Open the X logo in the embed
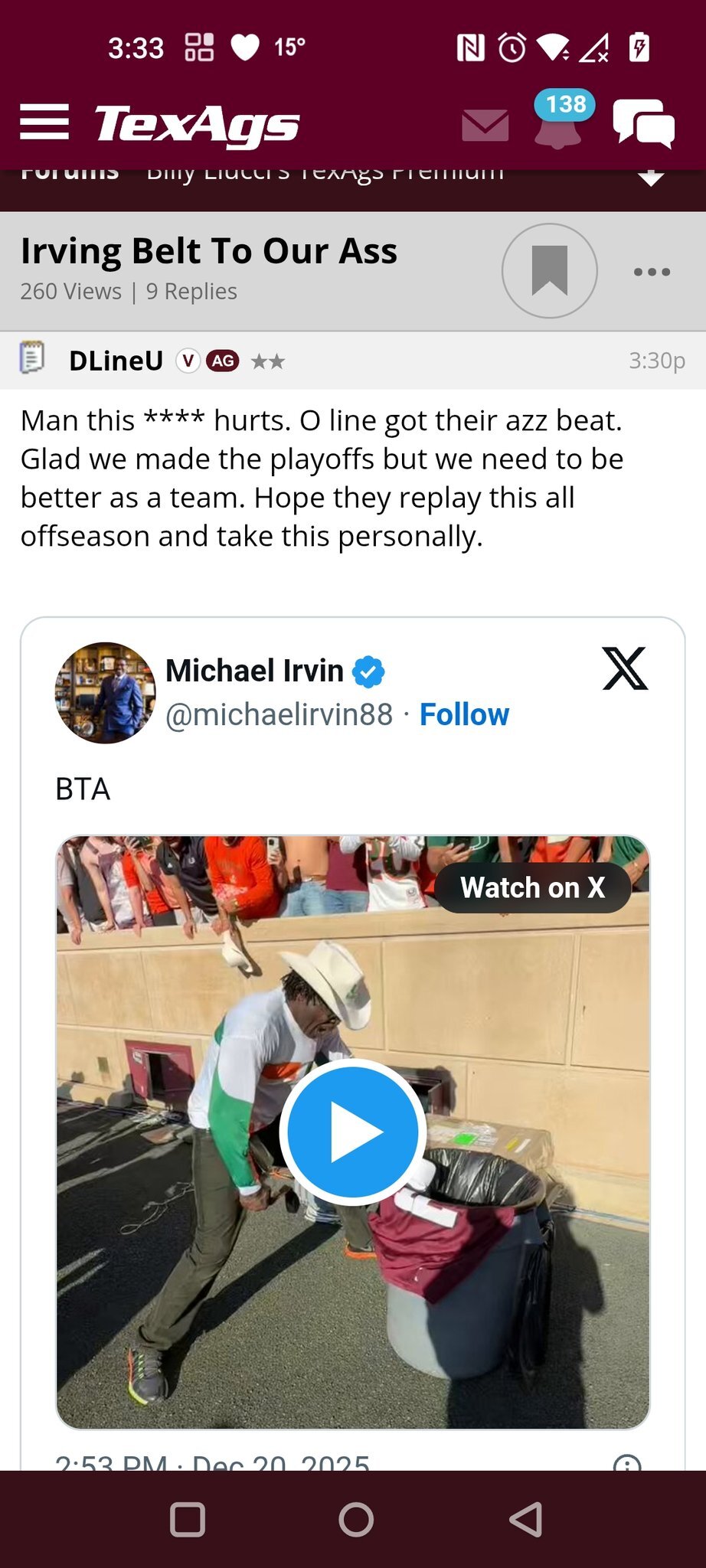706x1568 pixels. tap(625, 668)
